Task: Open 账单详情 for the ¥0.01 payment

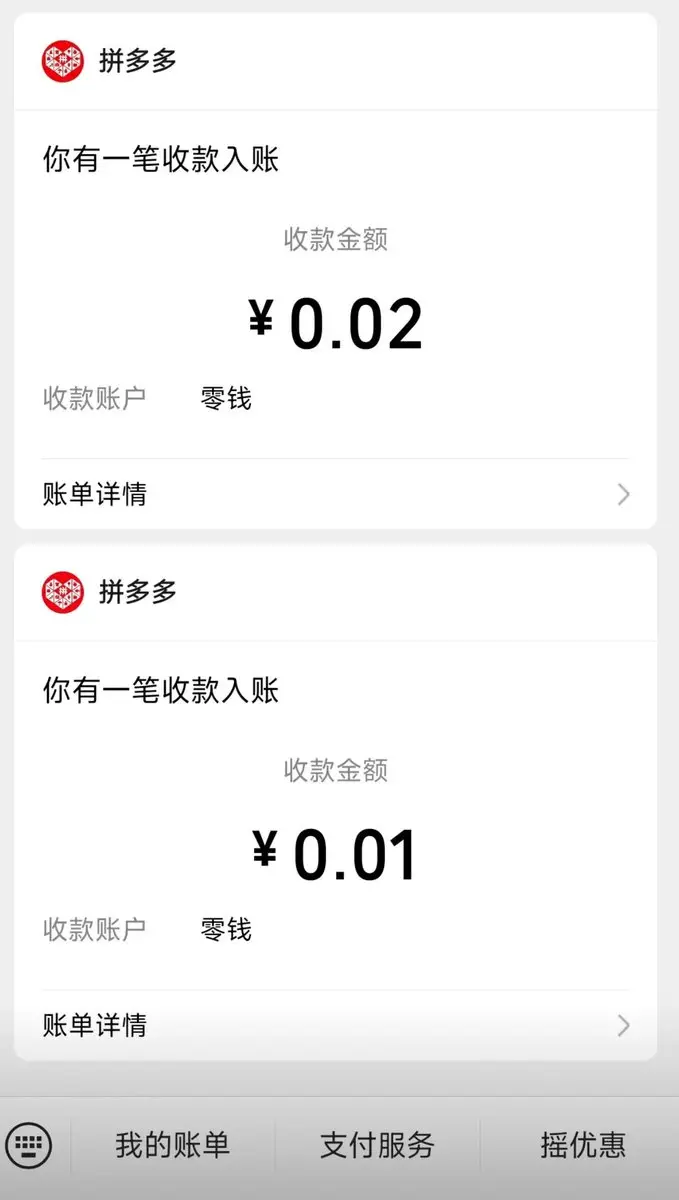Action: [336, 1025]
